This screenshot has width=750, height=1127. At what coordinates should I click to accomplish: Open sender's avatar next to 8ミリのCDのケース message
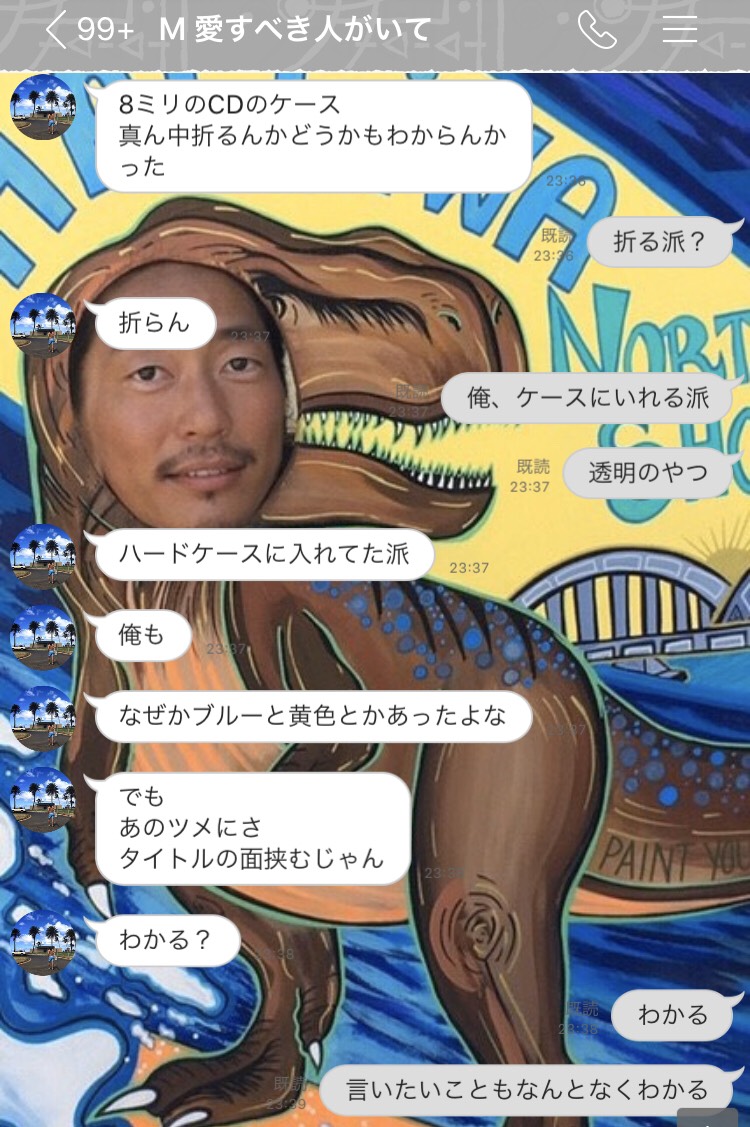tap(43, 106)
